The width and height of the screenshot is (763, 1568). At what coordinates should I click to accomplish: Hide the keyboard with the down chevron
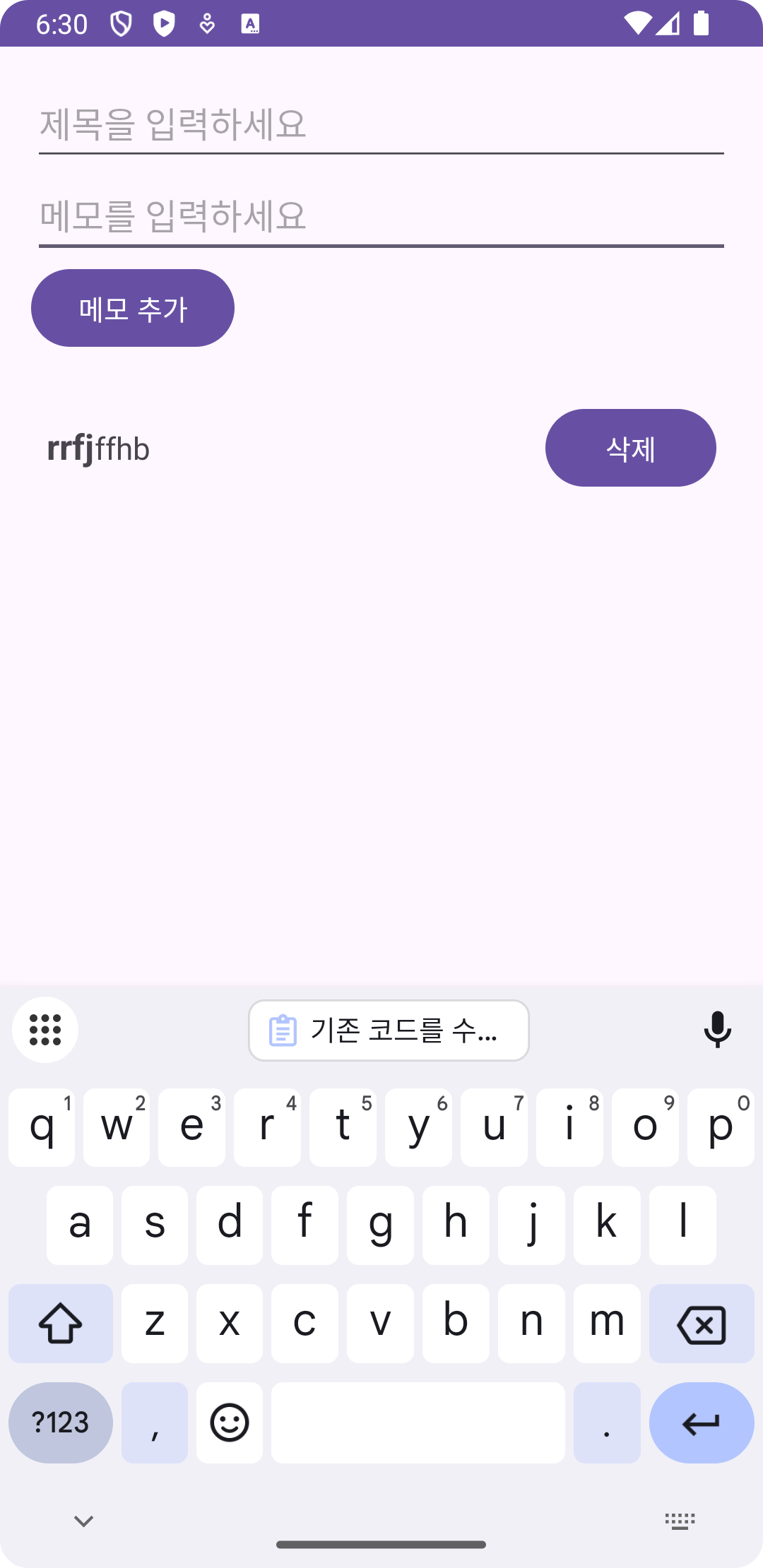[83, 1521]
